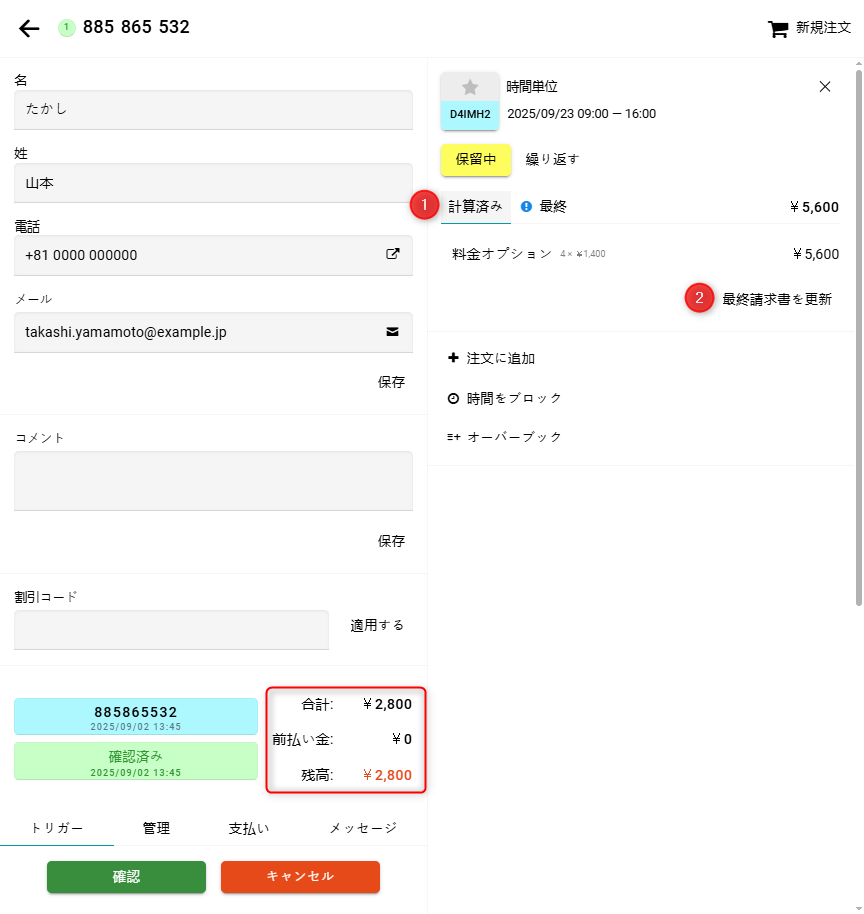
Task: Open the phone number external link icon
Action: tap(393, 254)
